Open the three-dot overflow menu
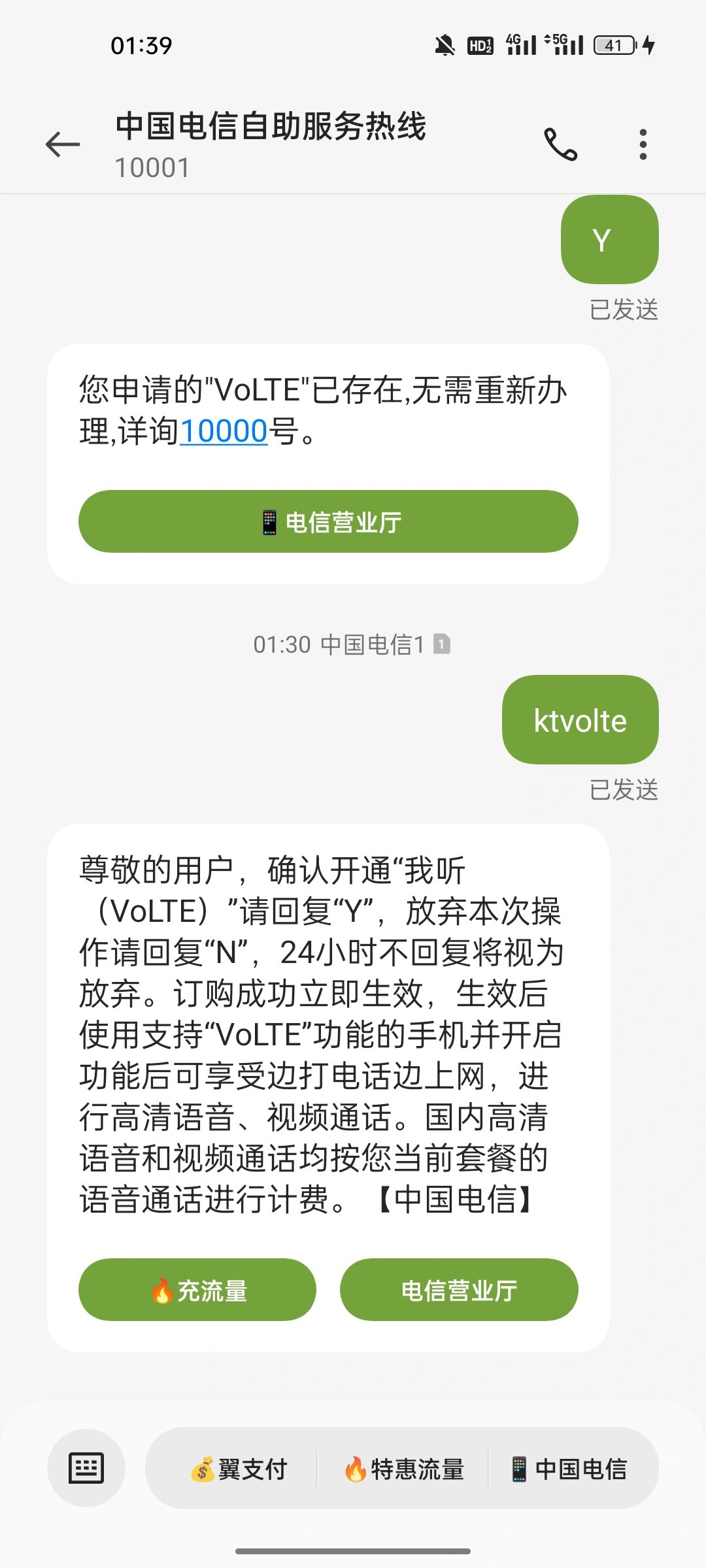The height and width of the screenshot is (1568, 706). 643,144
